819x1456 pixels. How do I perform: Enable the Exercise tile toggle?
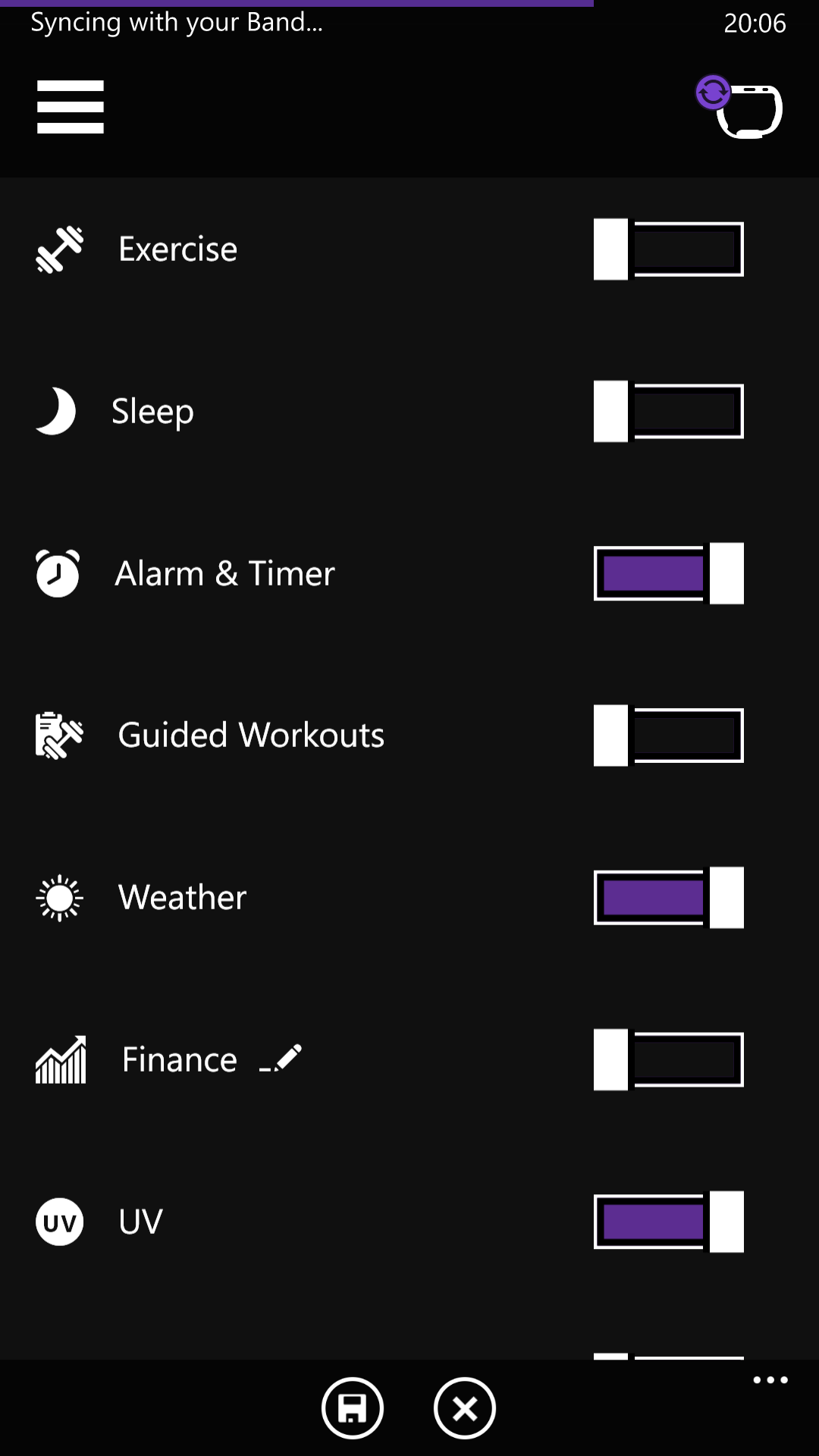[x=668, y=249]
